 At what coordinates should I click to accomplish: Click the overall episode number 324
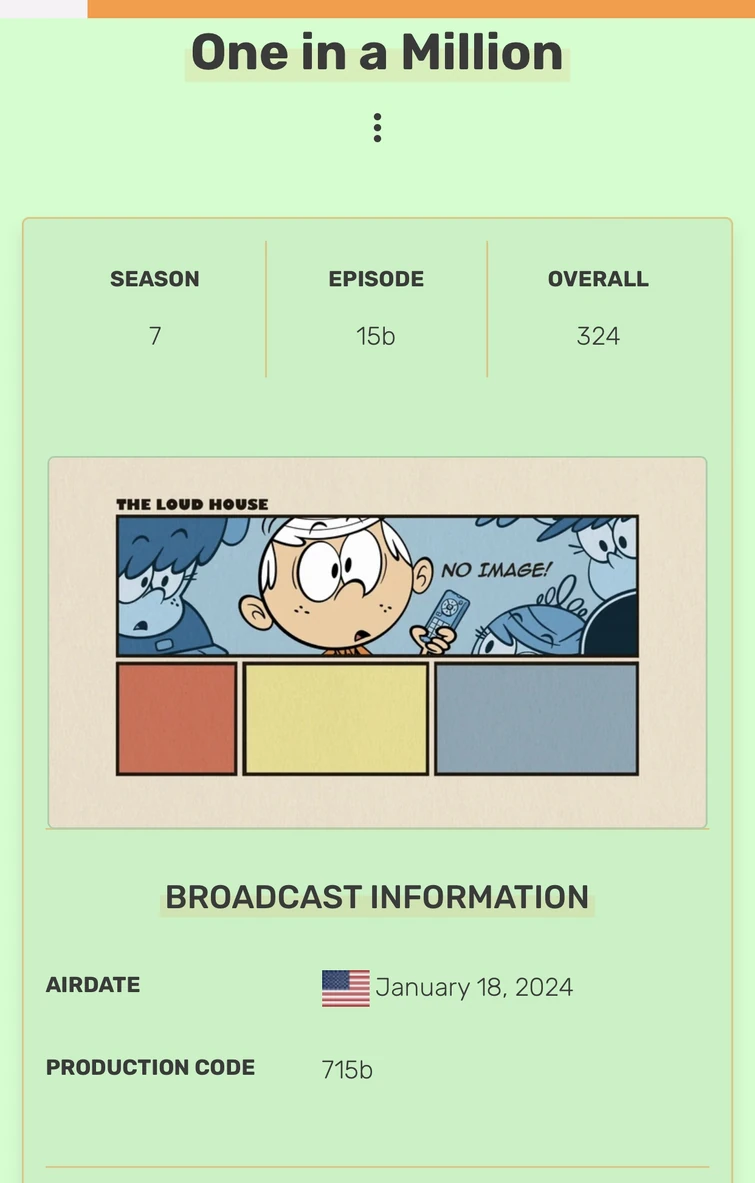point(598,336)
